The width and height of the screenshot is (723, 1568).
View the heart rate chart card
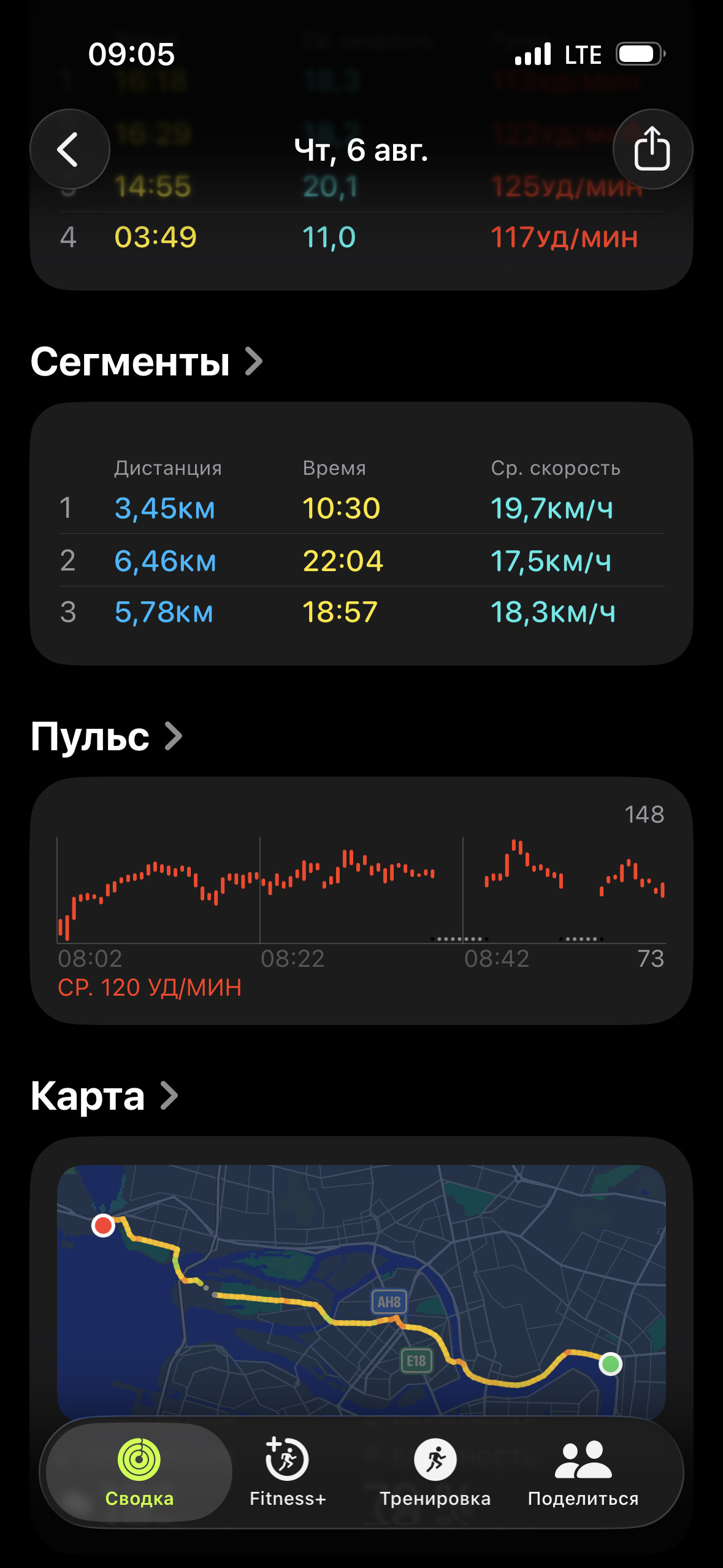(361, 901)
